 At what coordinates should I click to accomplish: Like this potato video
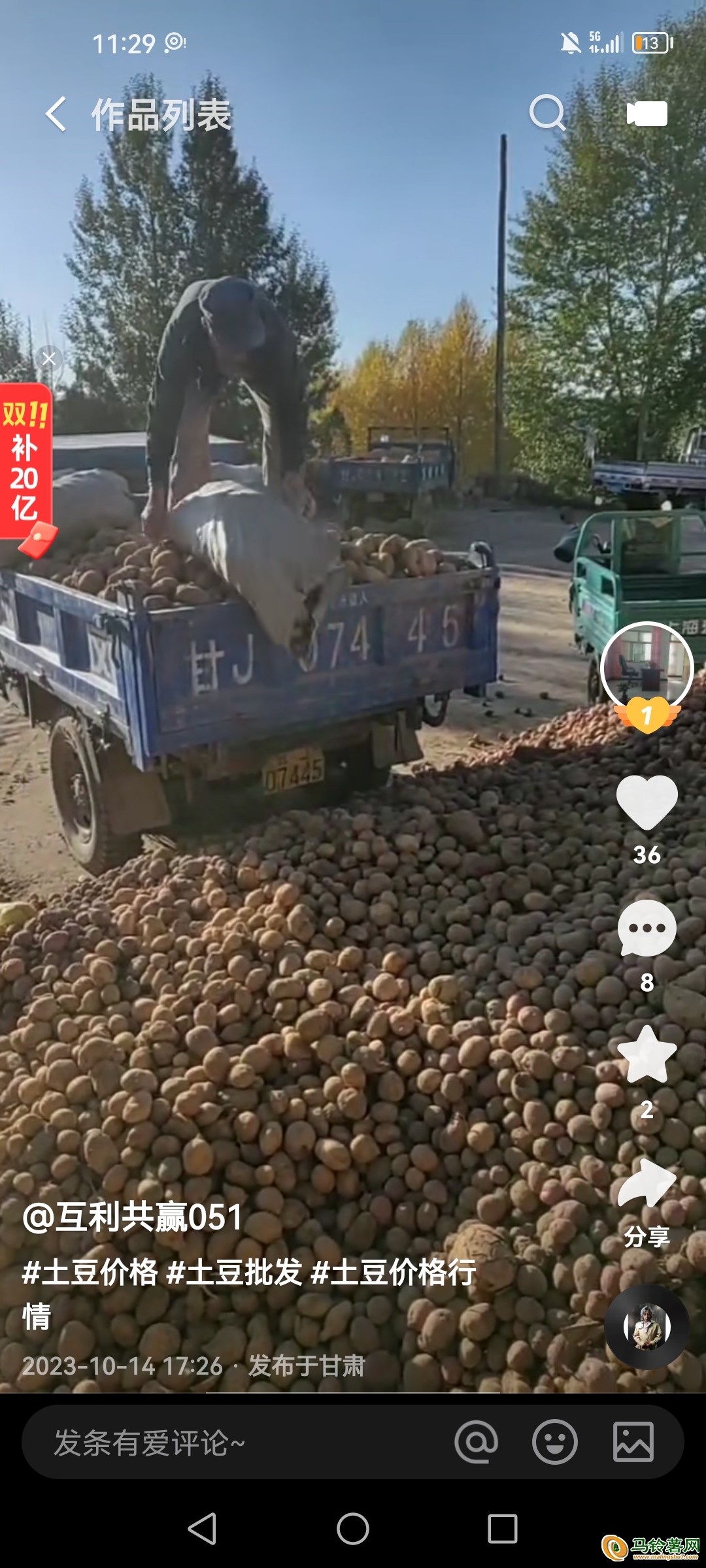pos(647,802)
